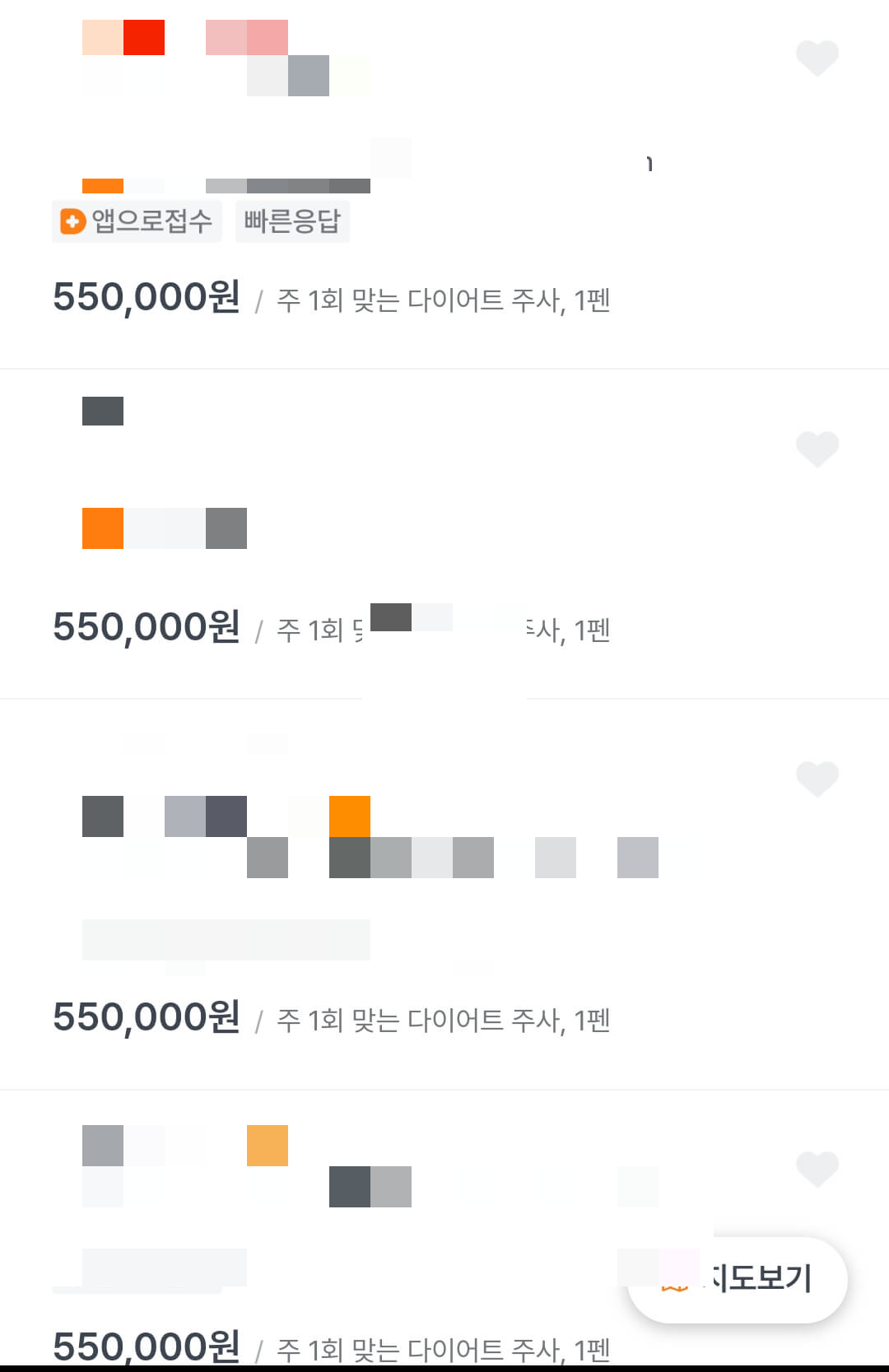Click the dark logo square on the second card
Viewport: 889px width, 1372px height.
point(102,410)
